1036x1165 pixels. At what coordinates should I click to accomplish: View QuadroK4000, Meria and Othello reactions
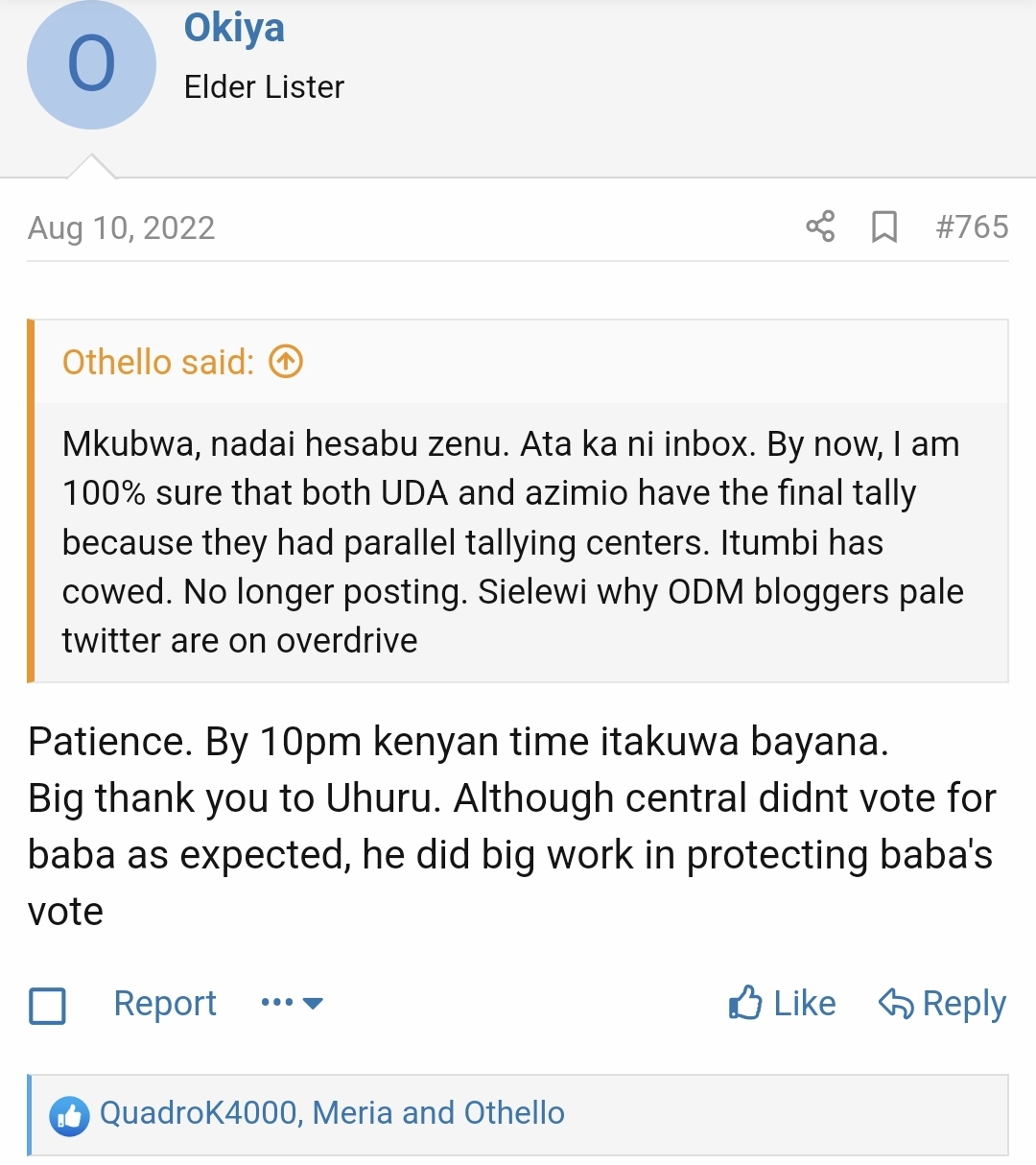(x=332, y=1113)
